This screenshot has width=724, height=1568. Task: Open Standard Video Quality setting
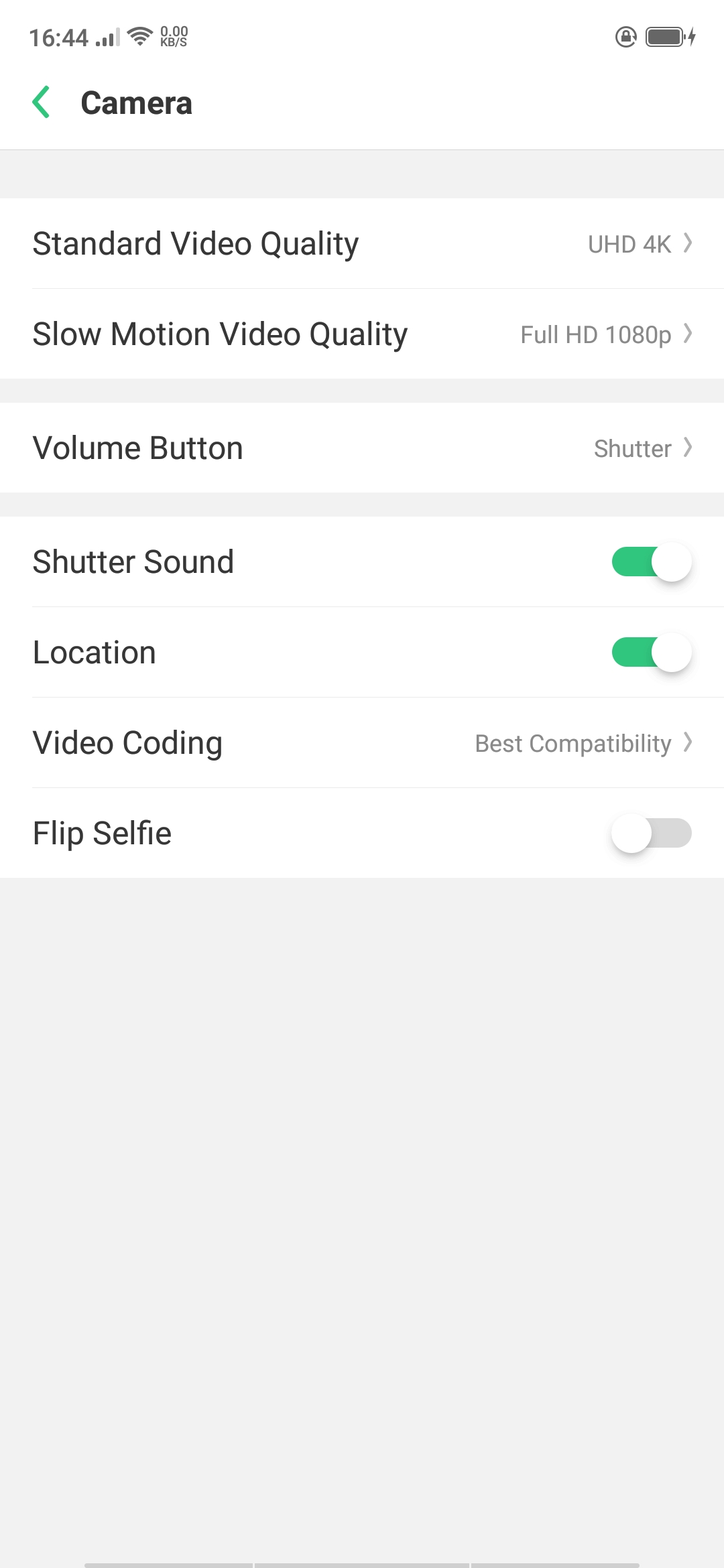point(362,244)
